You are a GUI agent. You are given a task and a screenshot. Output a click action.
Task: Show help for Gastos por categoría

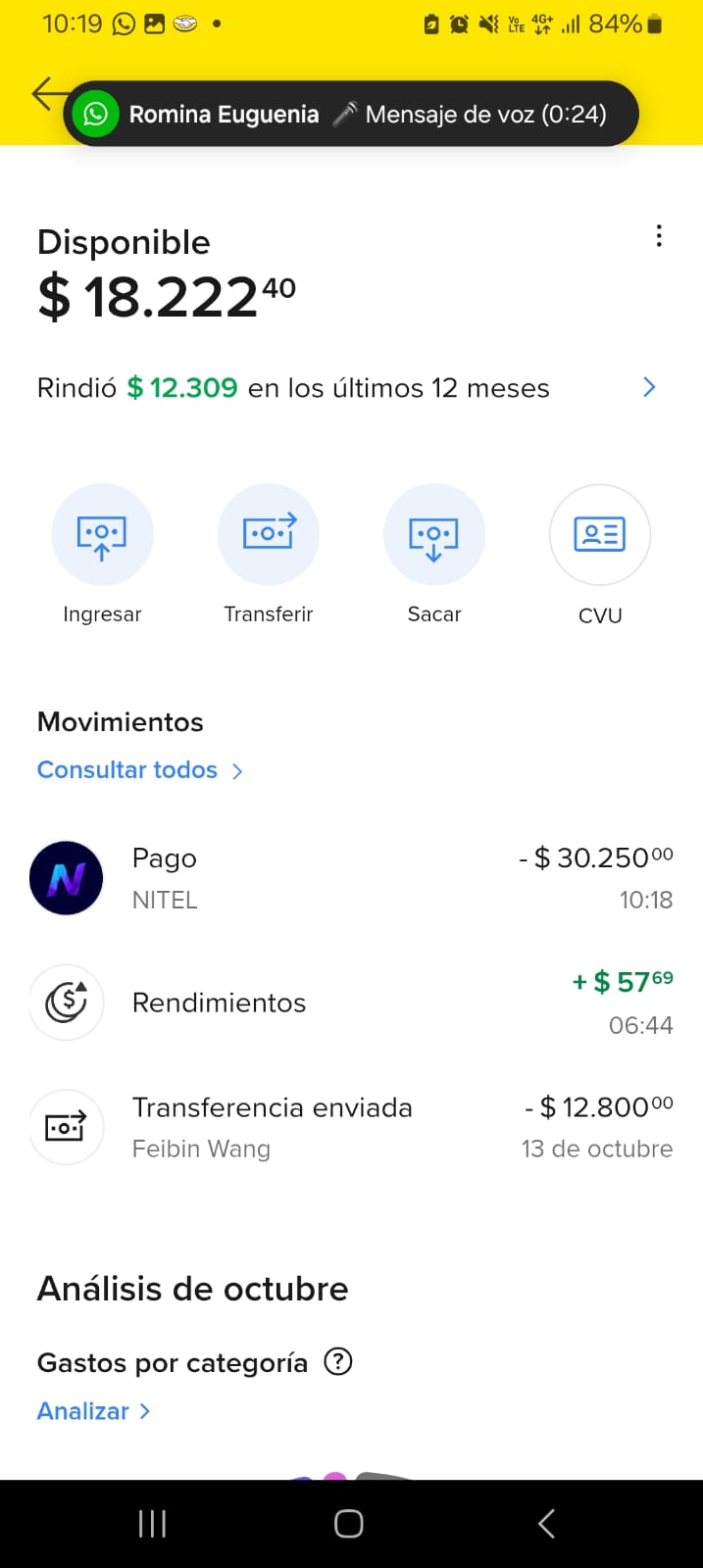click(x=338, y=1362)
